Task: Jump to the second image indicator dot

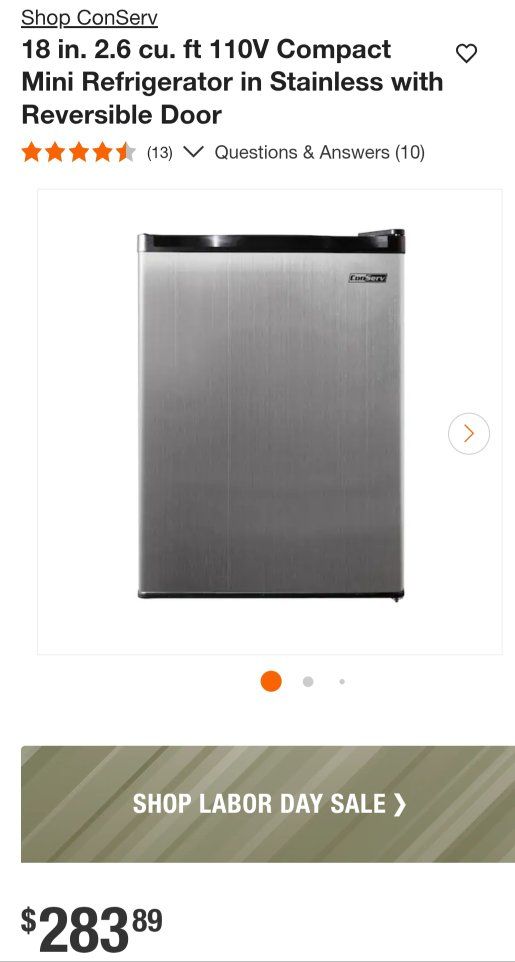Action: pyautogui.click(x=308, y=682)
